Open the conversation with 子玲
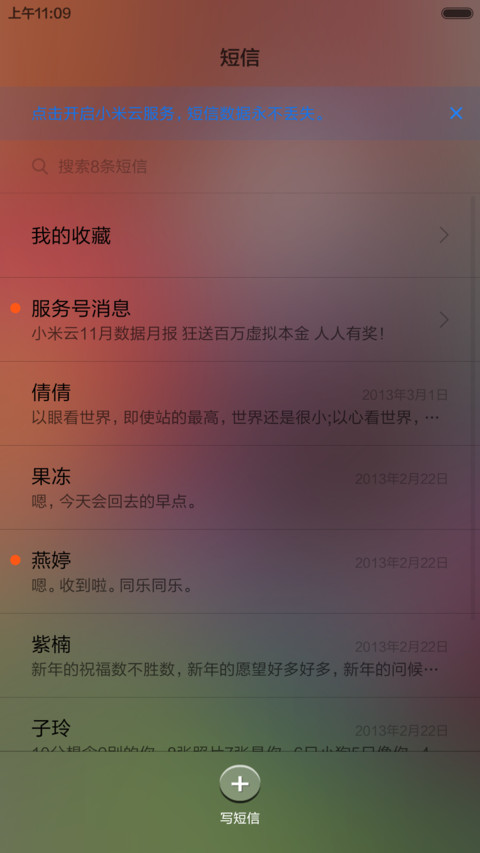 (240, 725)
